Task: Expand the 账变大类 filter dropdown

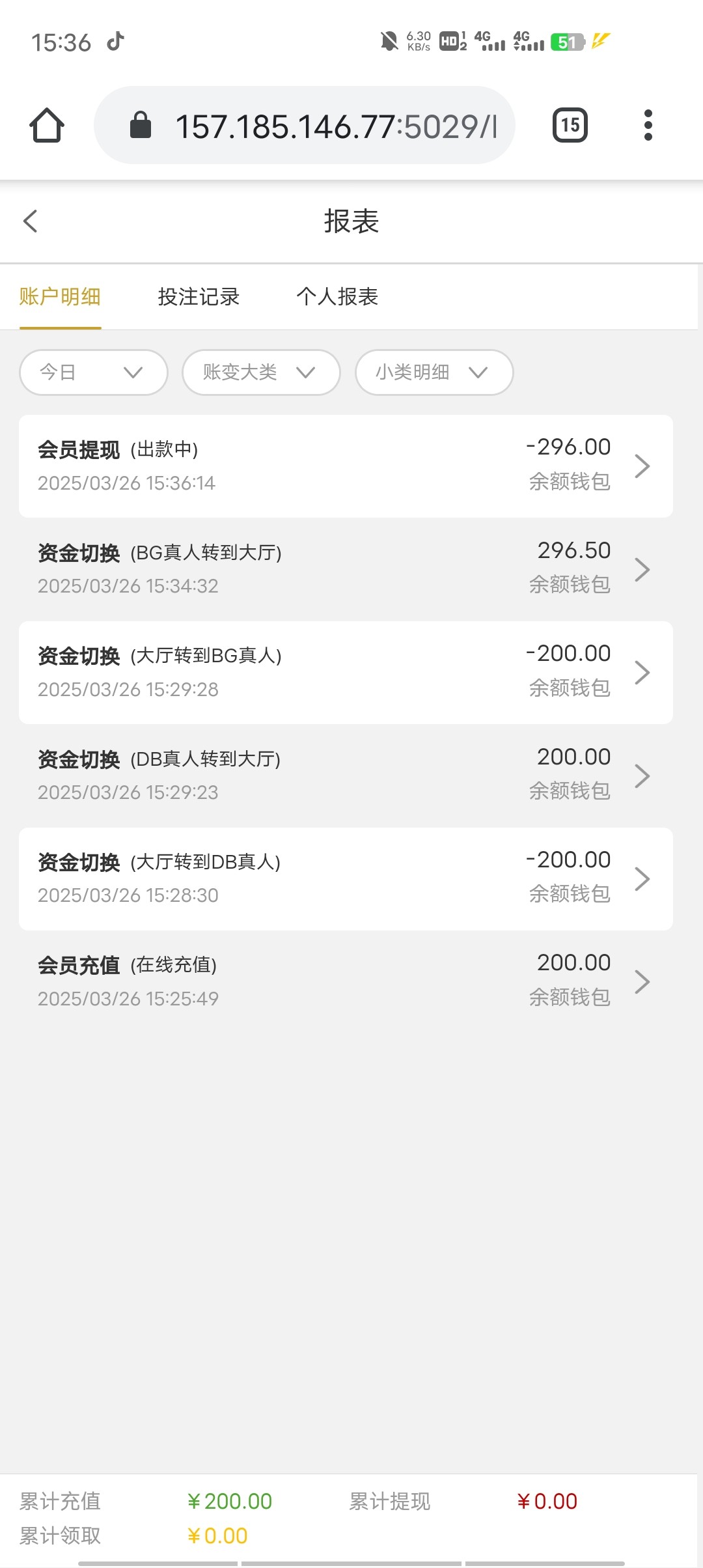Action: tap(261, 372)
